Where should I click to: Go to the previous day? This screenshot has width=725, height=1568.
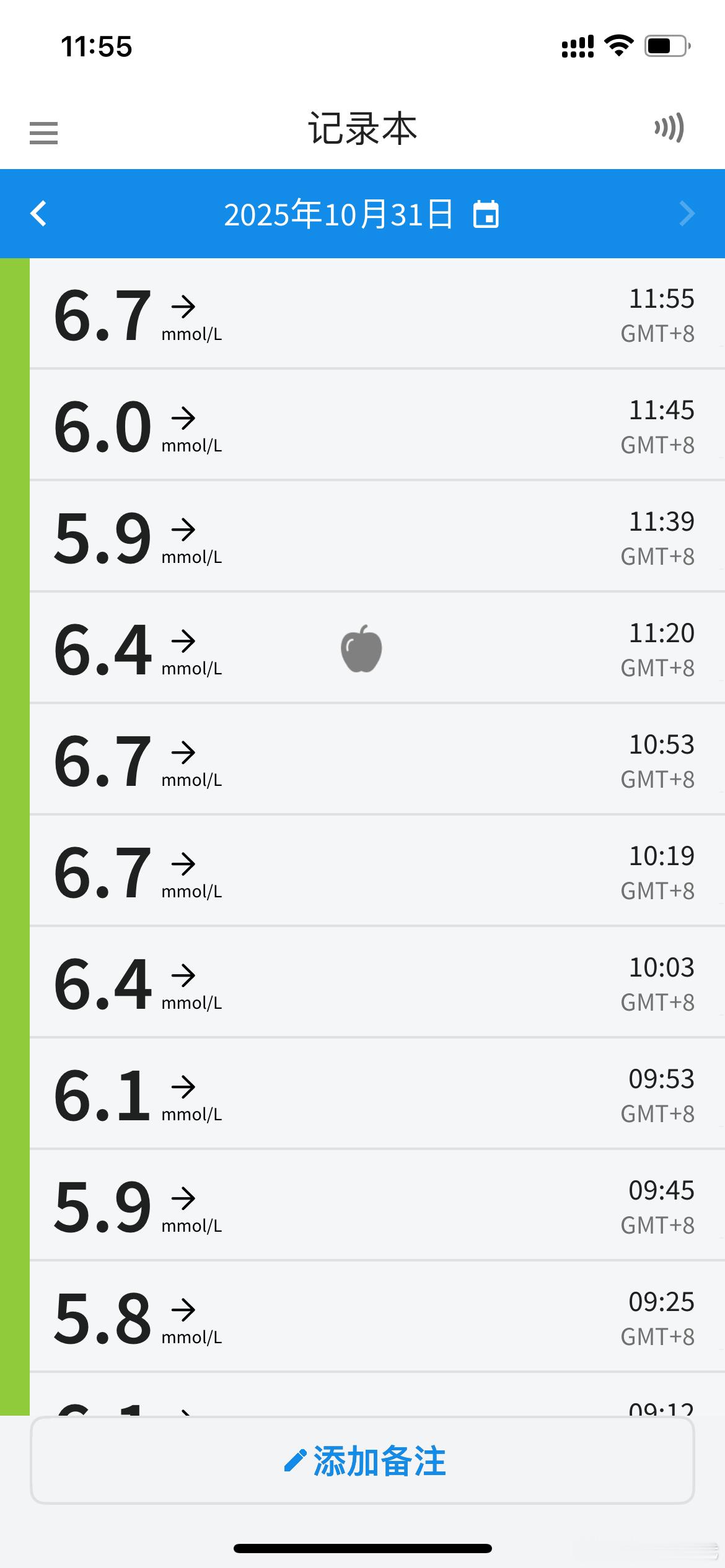[x=38, y=214]
